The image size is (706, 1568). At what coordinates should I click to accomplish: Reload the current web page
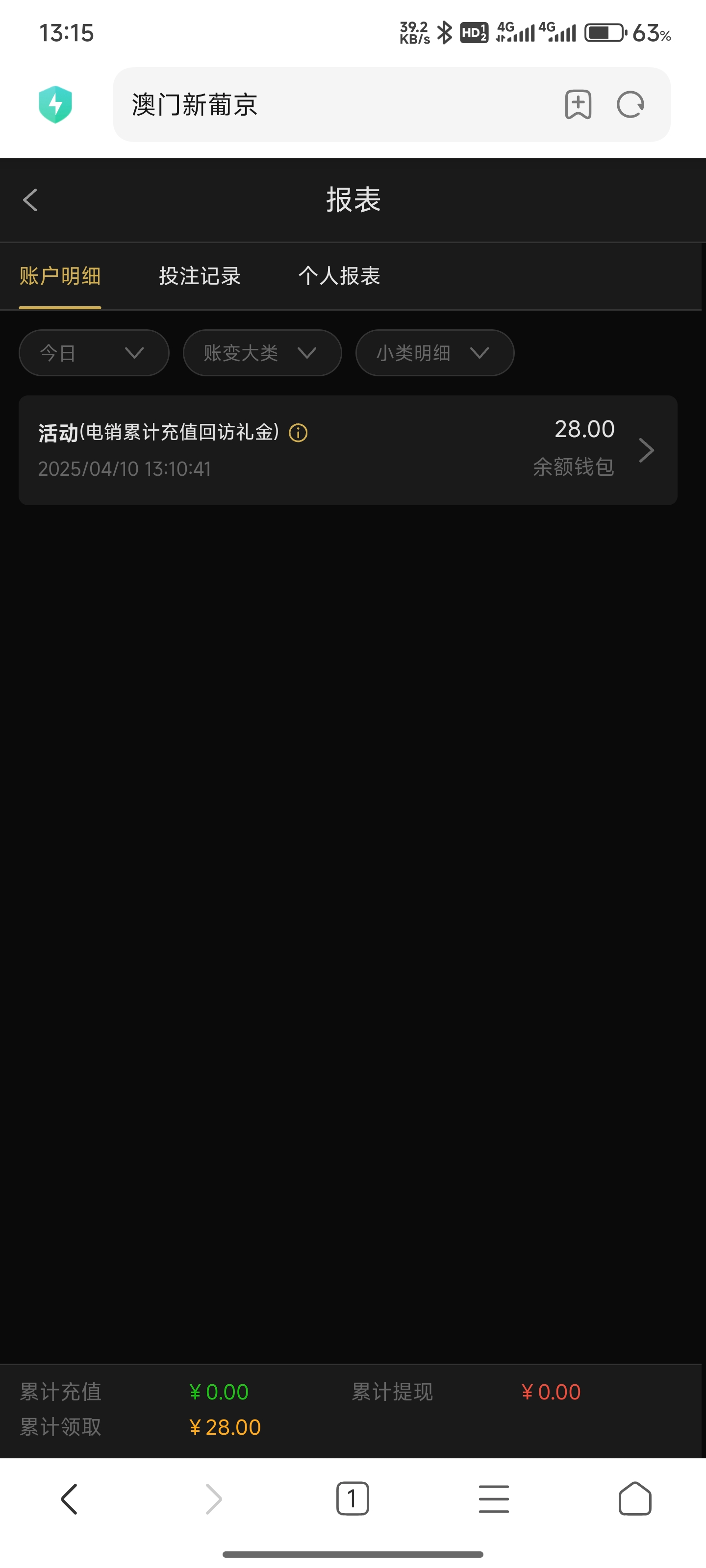[x=630, y=105]
